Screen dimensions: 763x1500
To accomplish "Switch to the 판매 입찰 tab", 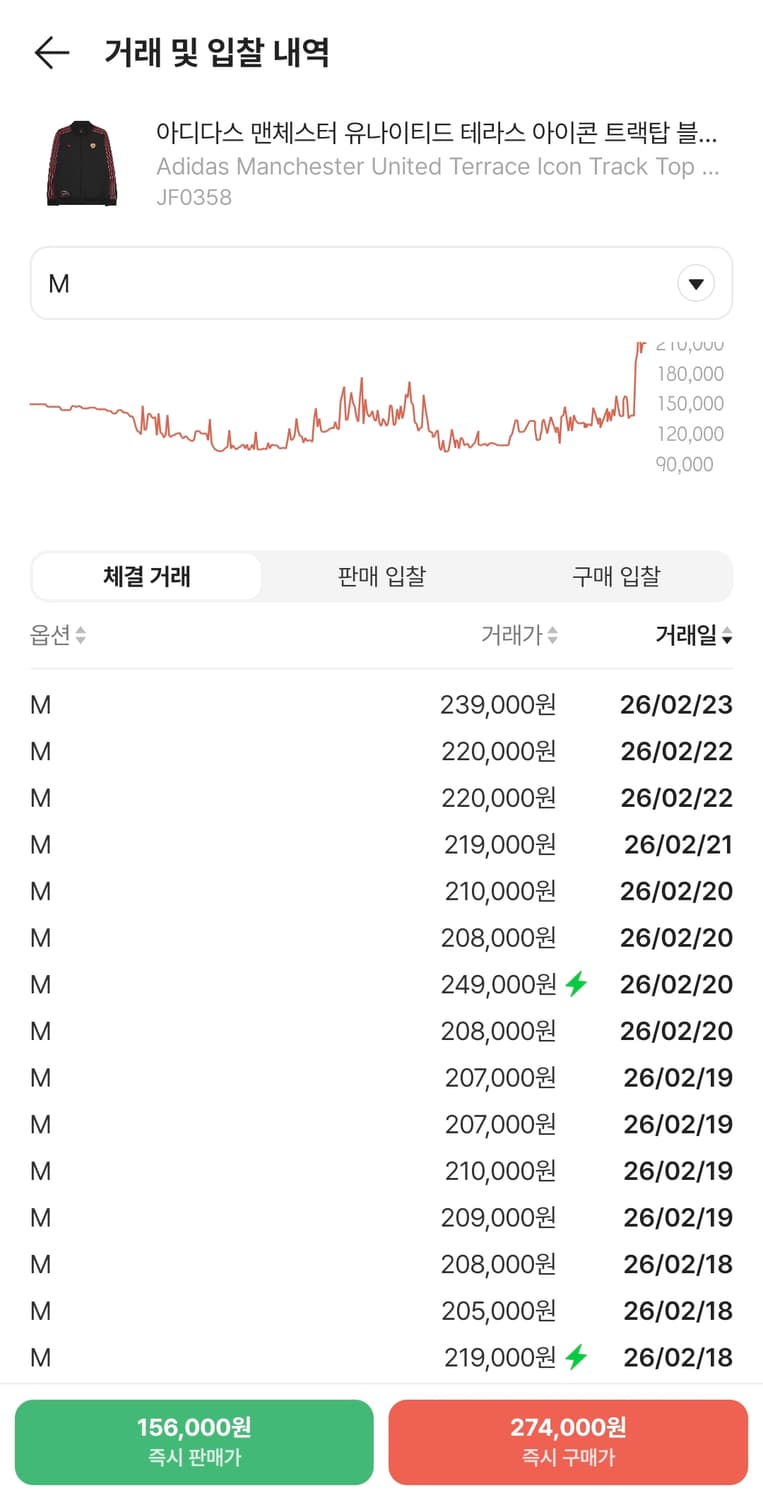I will (x=381, y=576).
